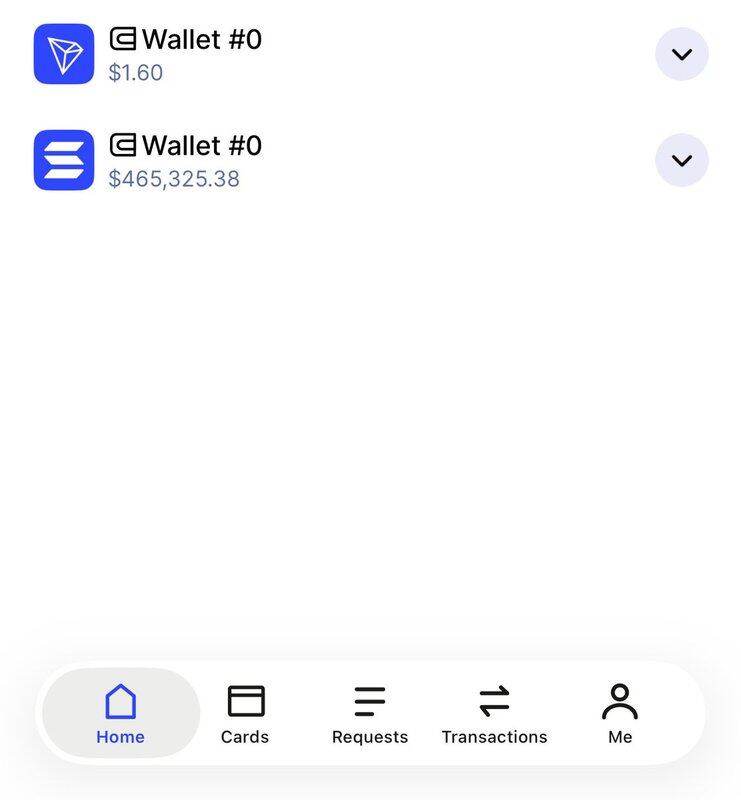Expand the $465,325.38 Wallet #0 chevron

(x=681, y=160)
